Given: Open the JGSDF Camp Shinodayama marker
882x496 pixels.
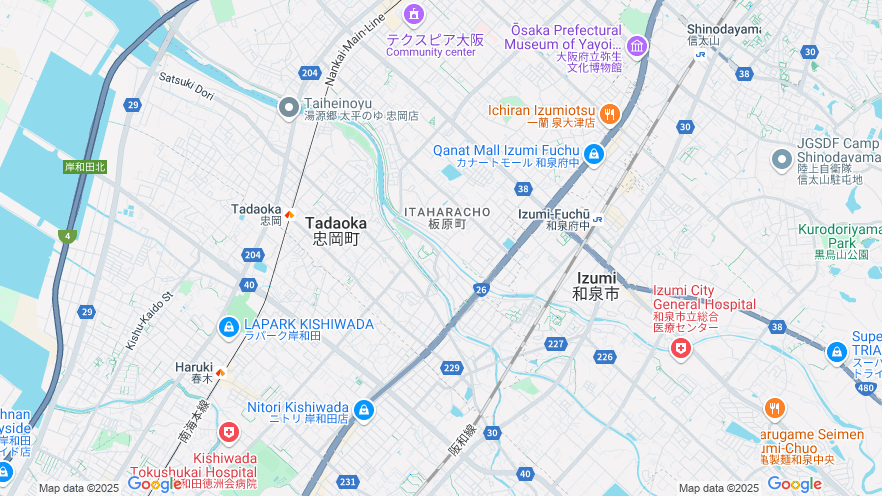Looking at the screenshot, I should point(782,159).
